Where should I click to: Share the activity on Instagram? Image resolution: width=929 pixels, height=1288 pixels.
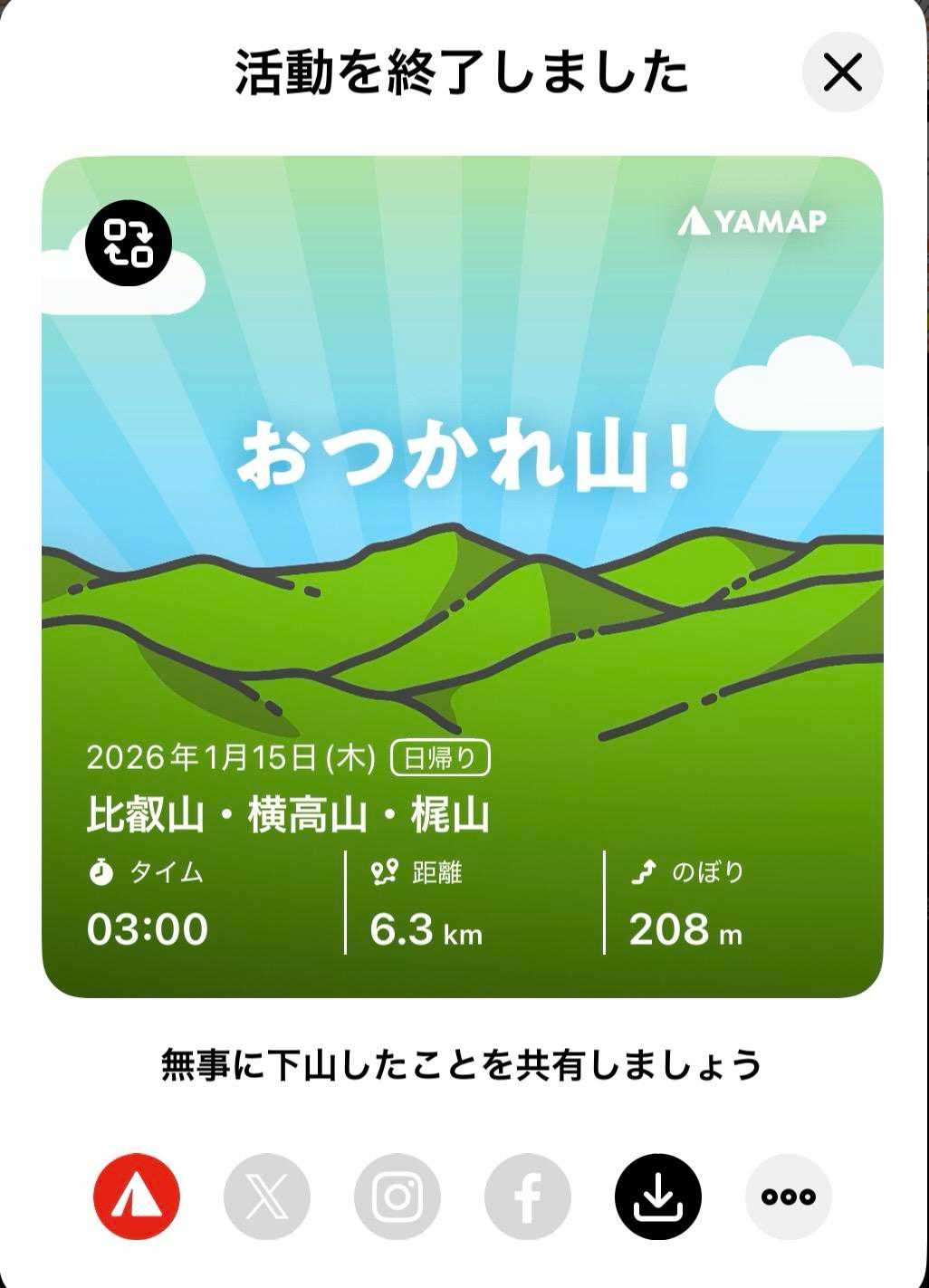click(x=397, y=1196)
